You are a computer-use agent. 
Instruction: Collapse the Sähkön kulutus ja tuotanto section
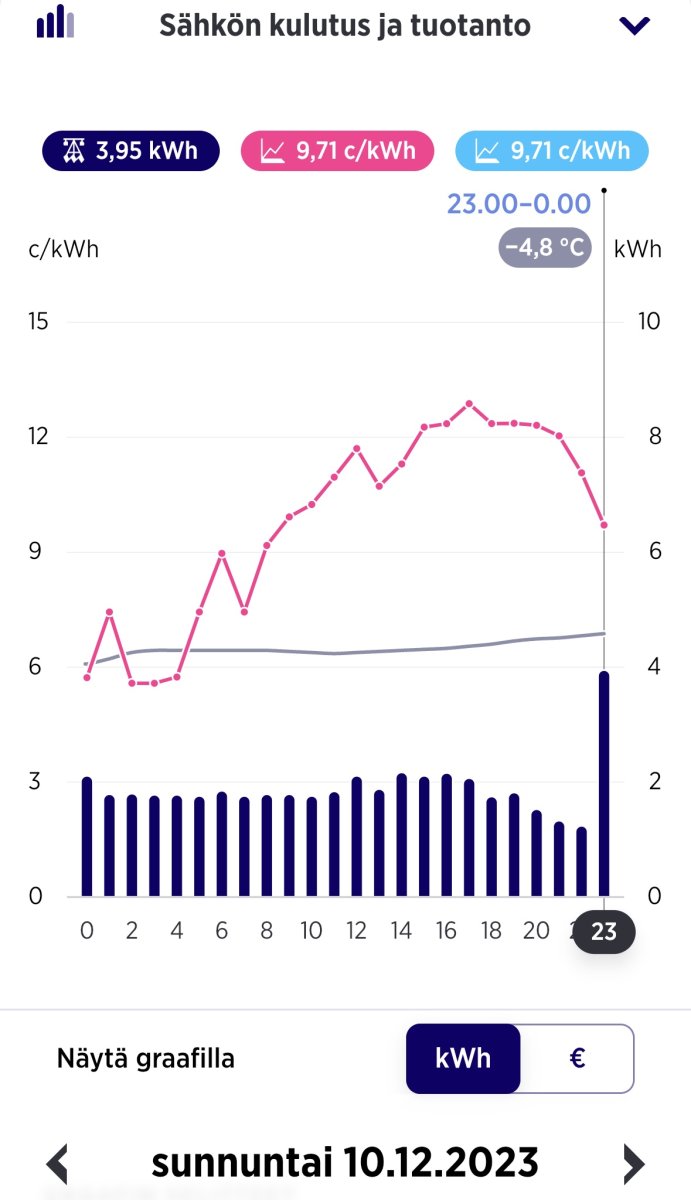[x=635, y=26]
